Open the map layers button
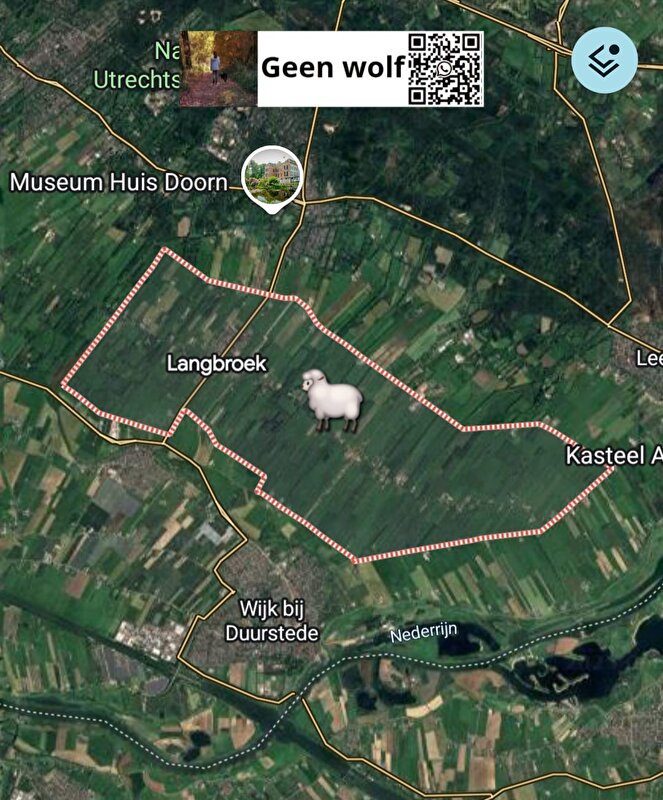This screenshot has width=663, height=800. point(604,61)
